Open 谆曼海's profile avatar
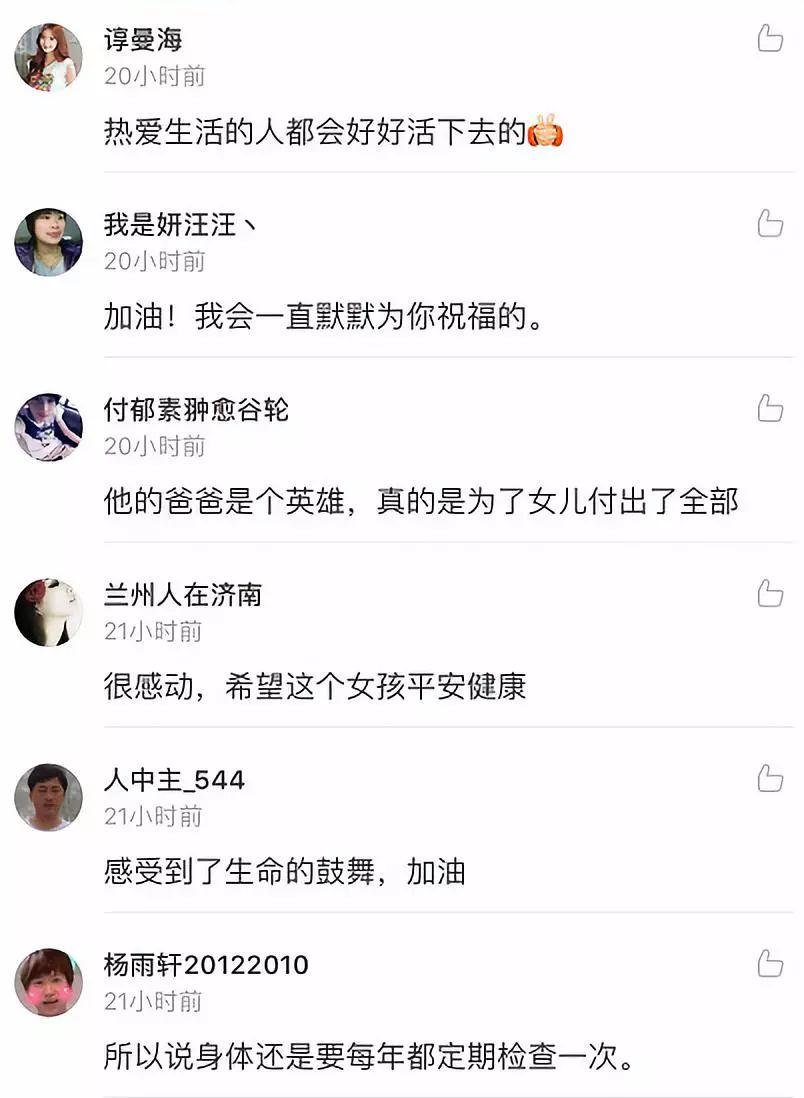The height and width of the screenshot is (1098, 804). [48, 57]
